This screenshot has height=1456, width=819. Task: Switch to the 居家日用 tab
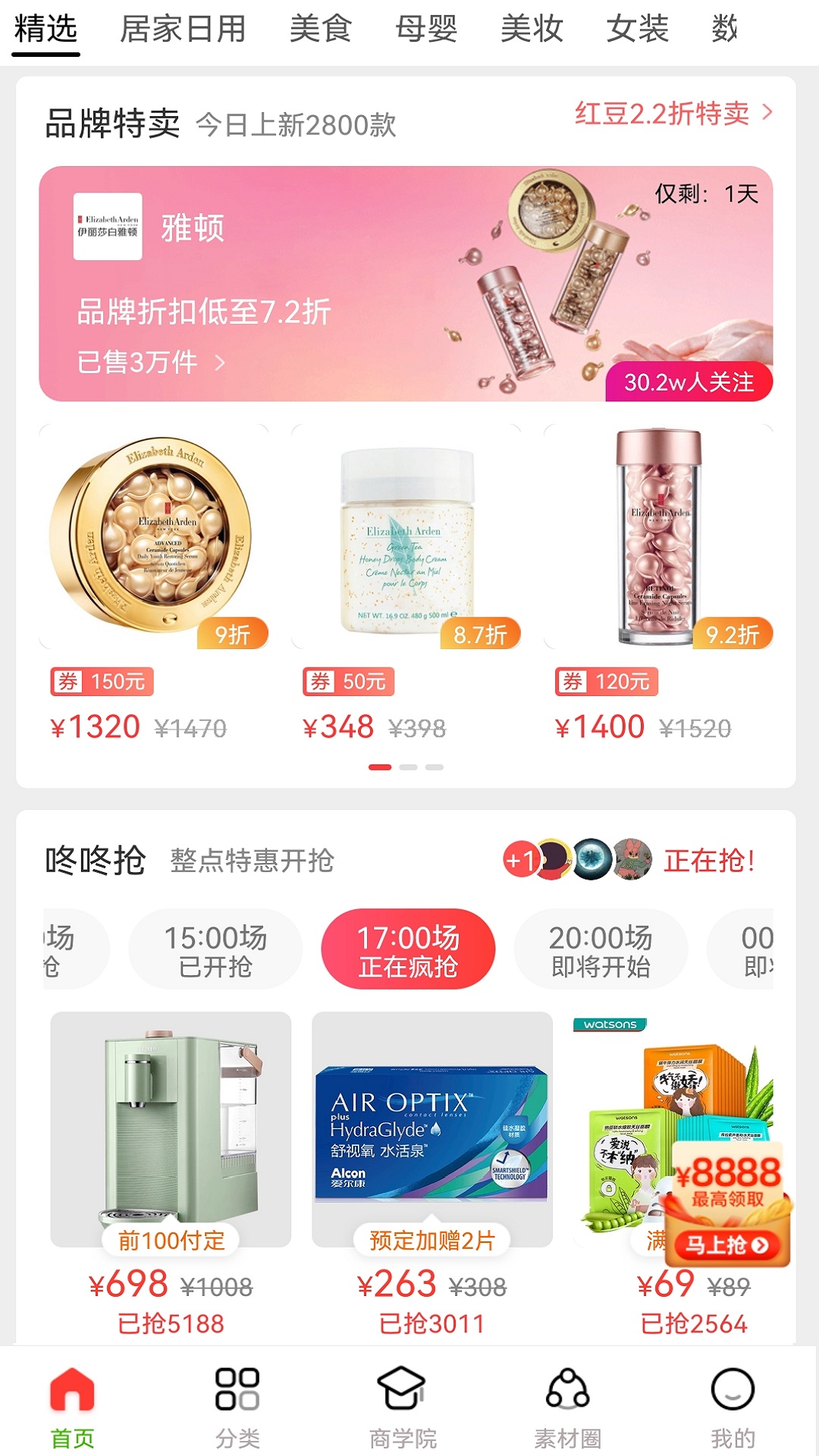coord(182,29)
